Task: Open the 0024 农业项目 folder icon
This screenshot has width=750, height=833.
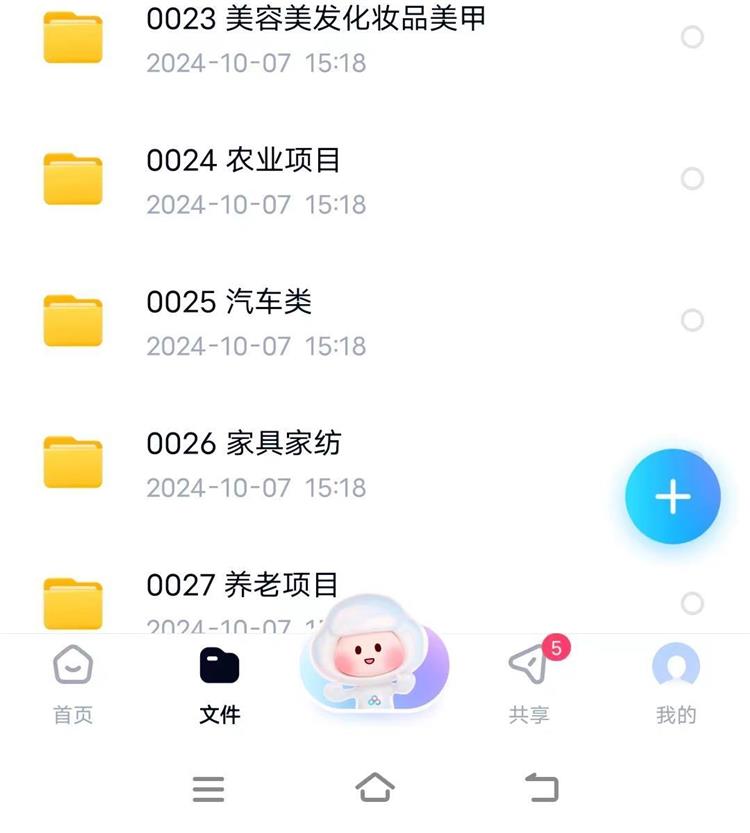Action: 73,178
